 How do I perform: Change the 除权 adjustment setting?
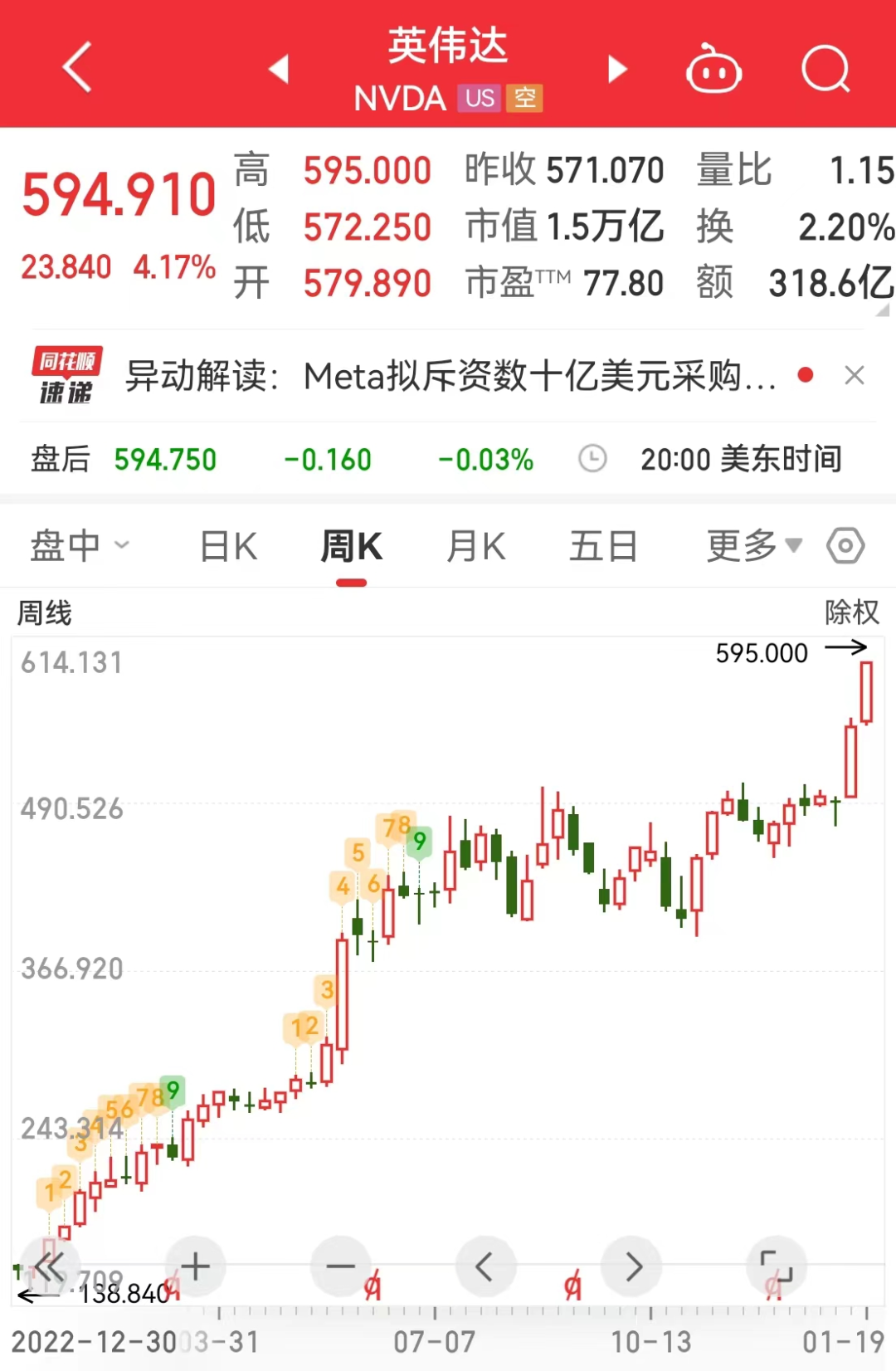tap(851, 612)
